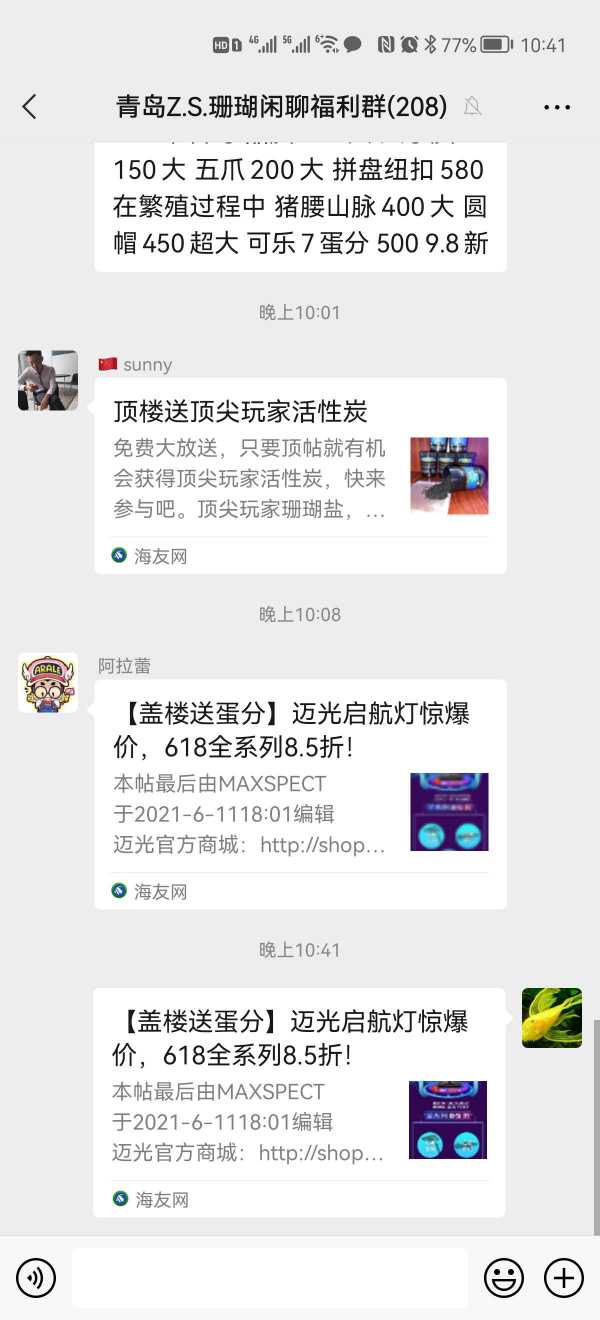The height and width of the screenshot is (1320, 600).
Task: View 阿拉蕾's profile avatar
Action: 48,682
